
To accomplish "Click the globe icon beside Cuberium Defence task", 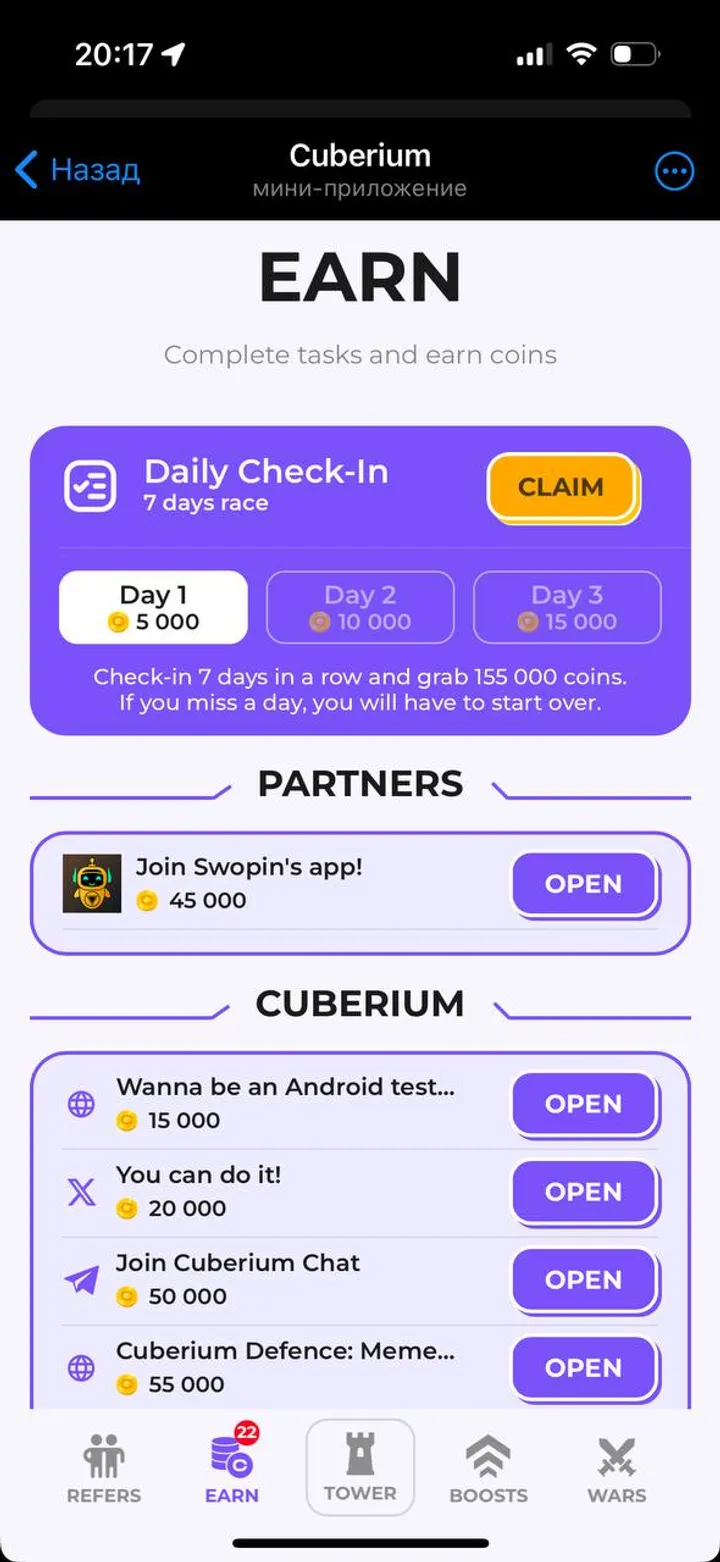I will 81,1368.
